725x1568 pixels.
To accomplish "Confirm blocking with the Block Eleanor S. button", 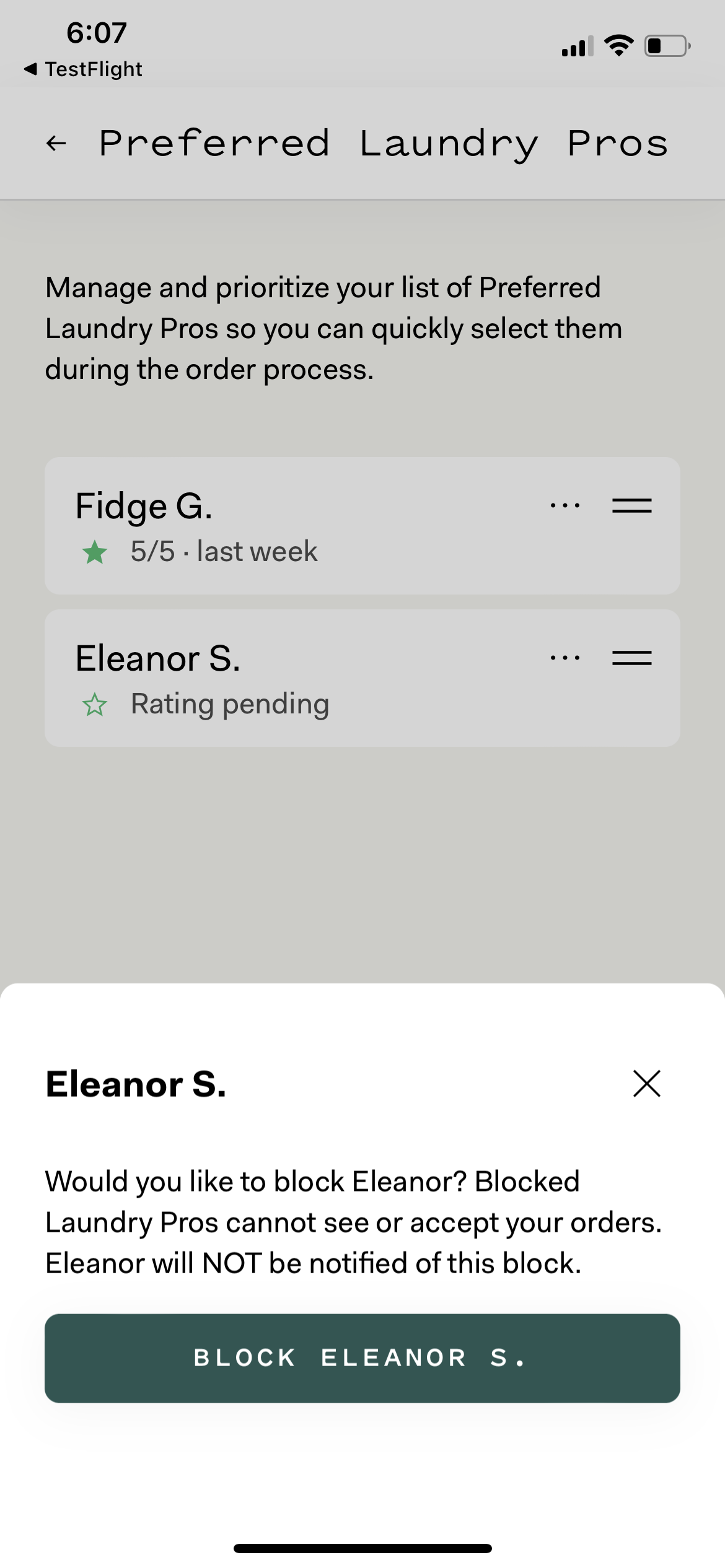I will pyautogui.click(x=362, y=1358).
